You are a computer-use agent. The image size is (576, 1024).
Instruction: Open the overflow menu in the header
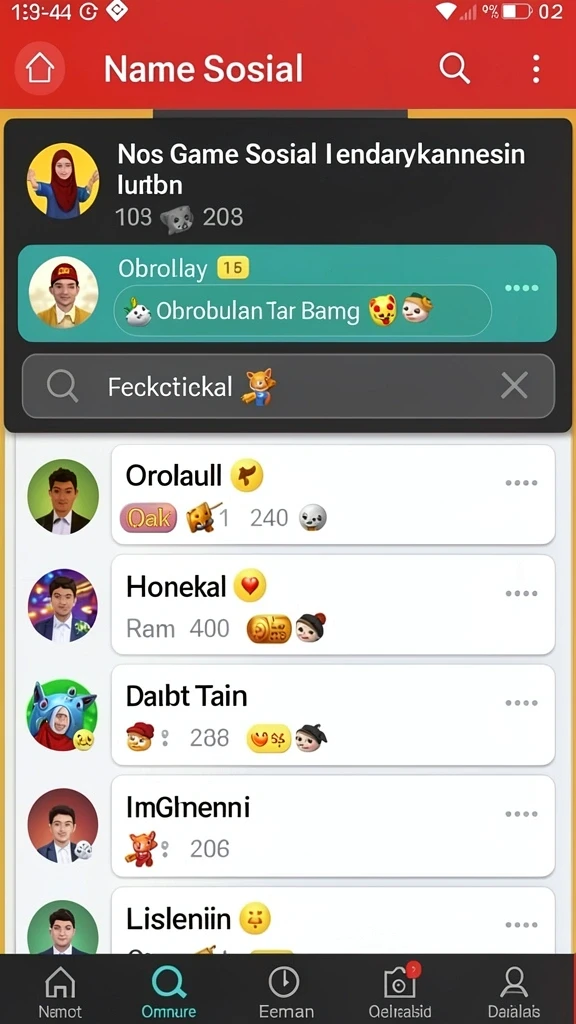coord(536,68)
